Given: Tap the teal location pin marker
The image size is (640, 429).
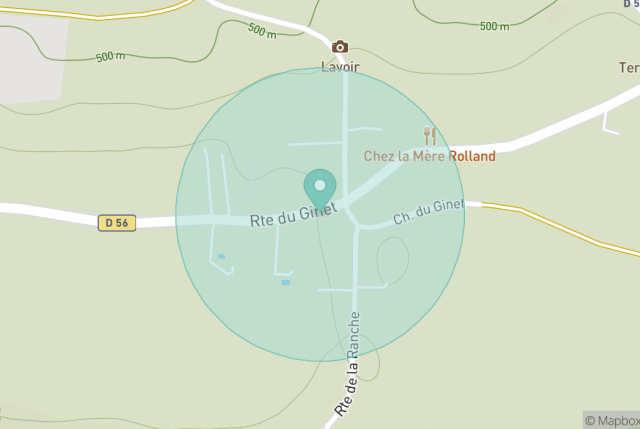Looking at the screenshot, I should tap(320, 186).
